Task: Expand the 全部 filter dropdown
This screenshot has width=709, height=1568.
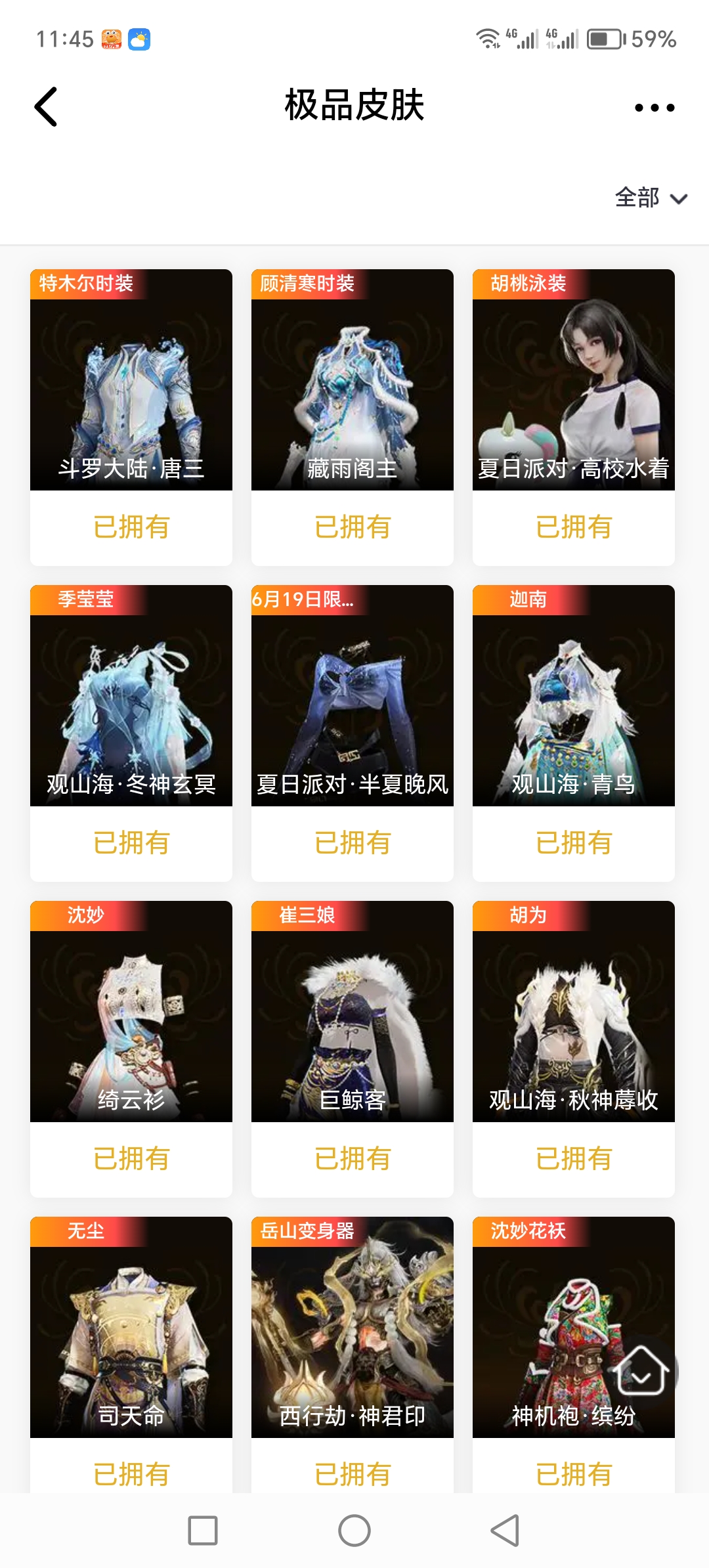Action: (650, 198)
